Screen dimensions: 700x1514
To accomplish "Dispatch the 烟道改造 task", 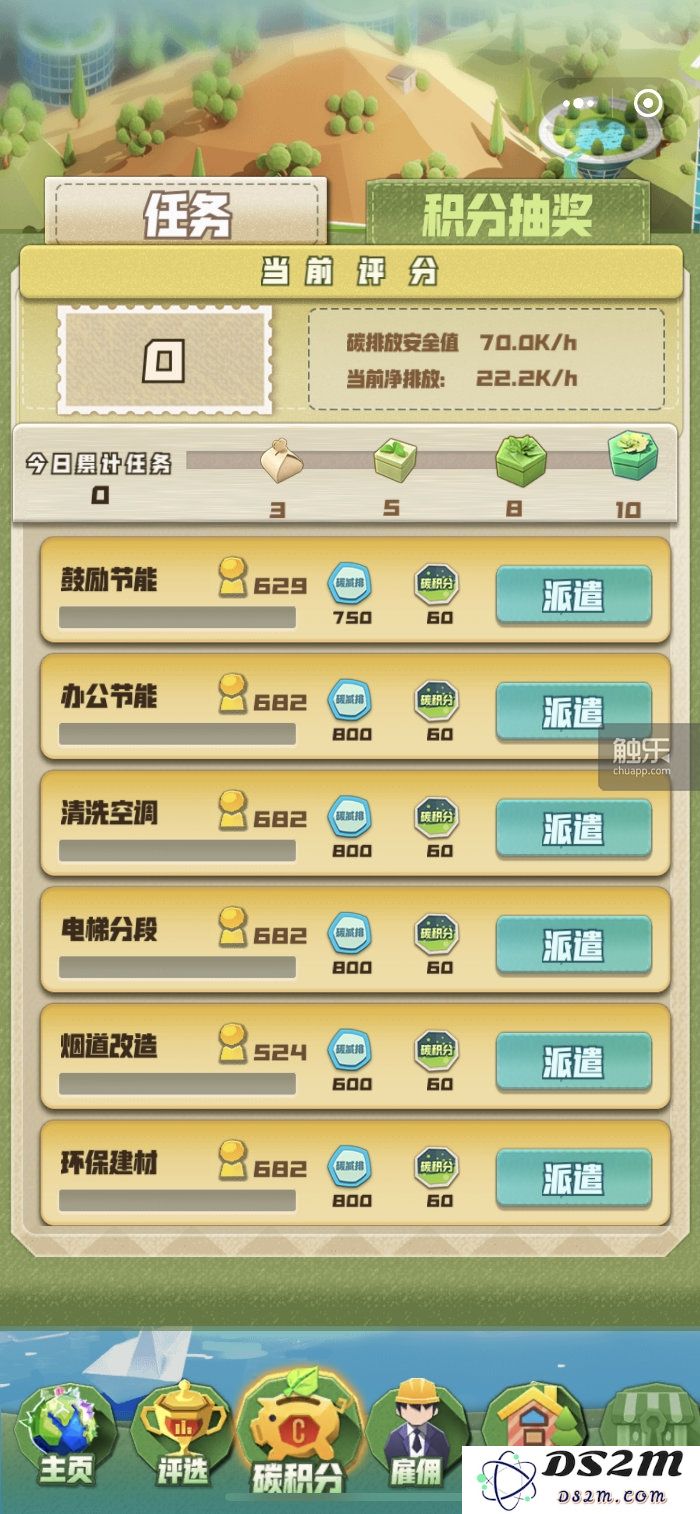I will (x=573, y=1062).
